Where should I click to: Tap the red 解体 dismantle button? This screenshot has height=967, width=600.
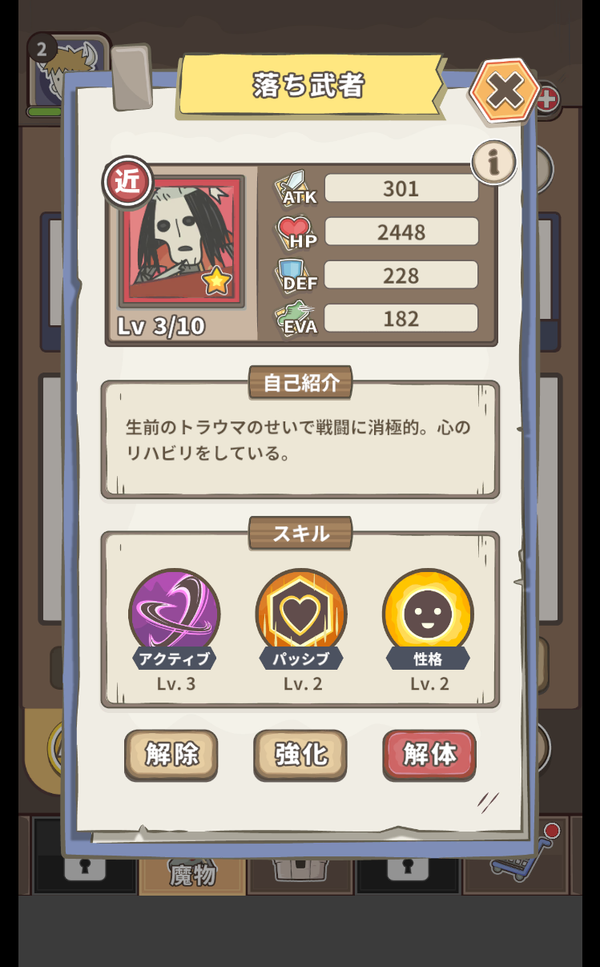[x=429, y=755]
